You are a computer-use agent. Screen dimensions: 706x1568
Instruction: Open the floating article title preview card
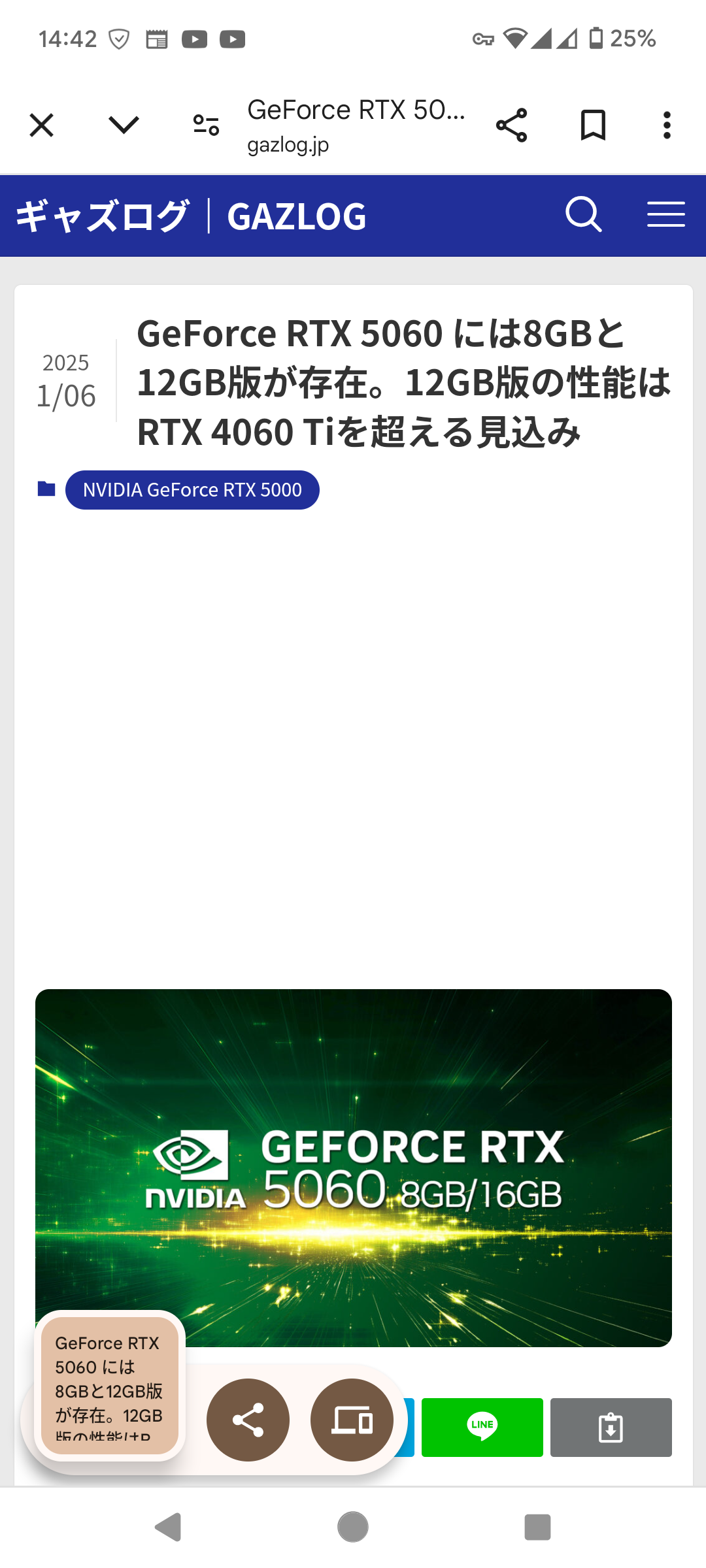coord(109,1385)
